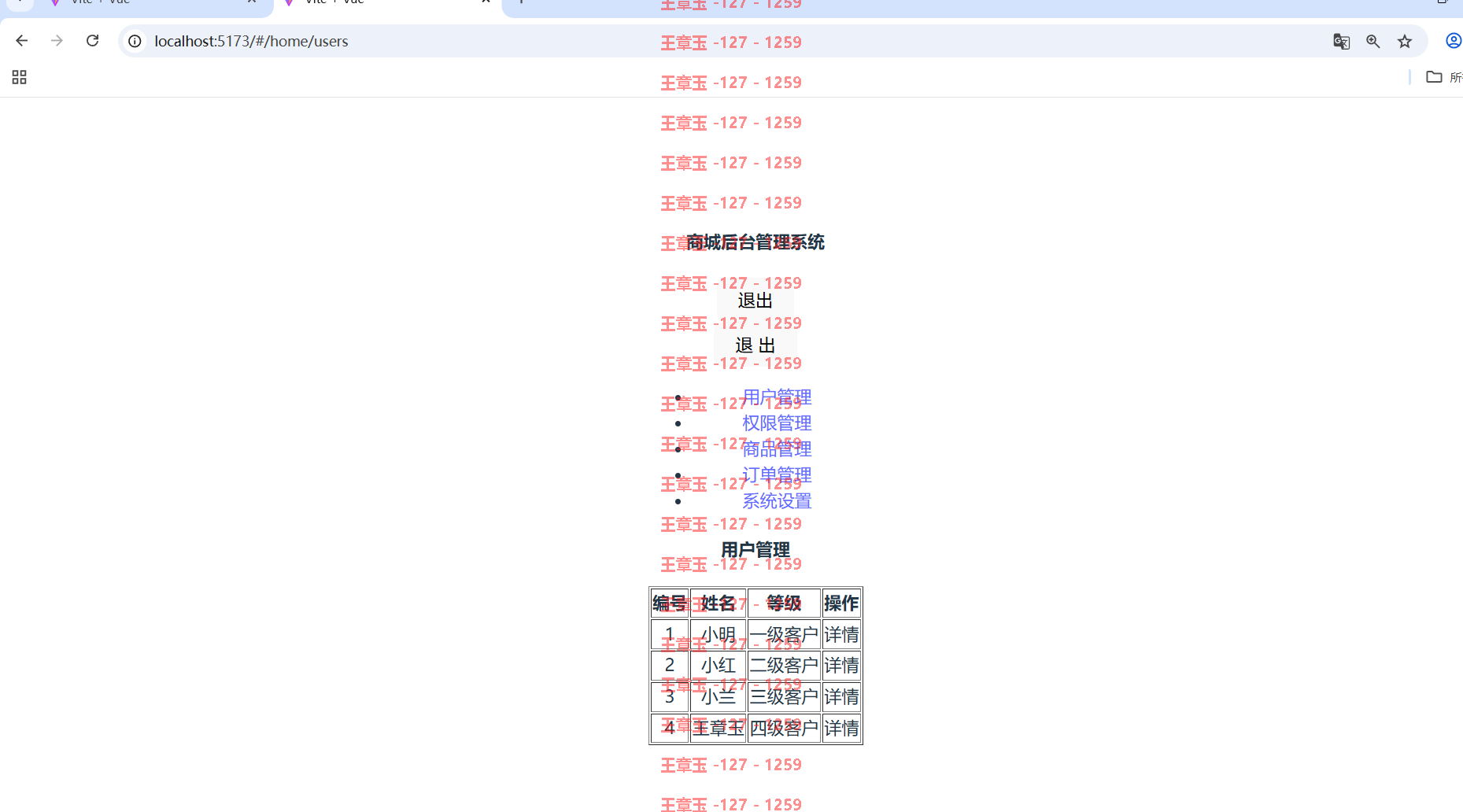
Task: View 详情 for 王章玉
Action: [x=841, y=729]
